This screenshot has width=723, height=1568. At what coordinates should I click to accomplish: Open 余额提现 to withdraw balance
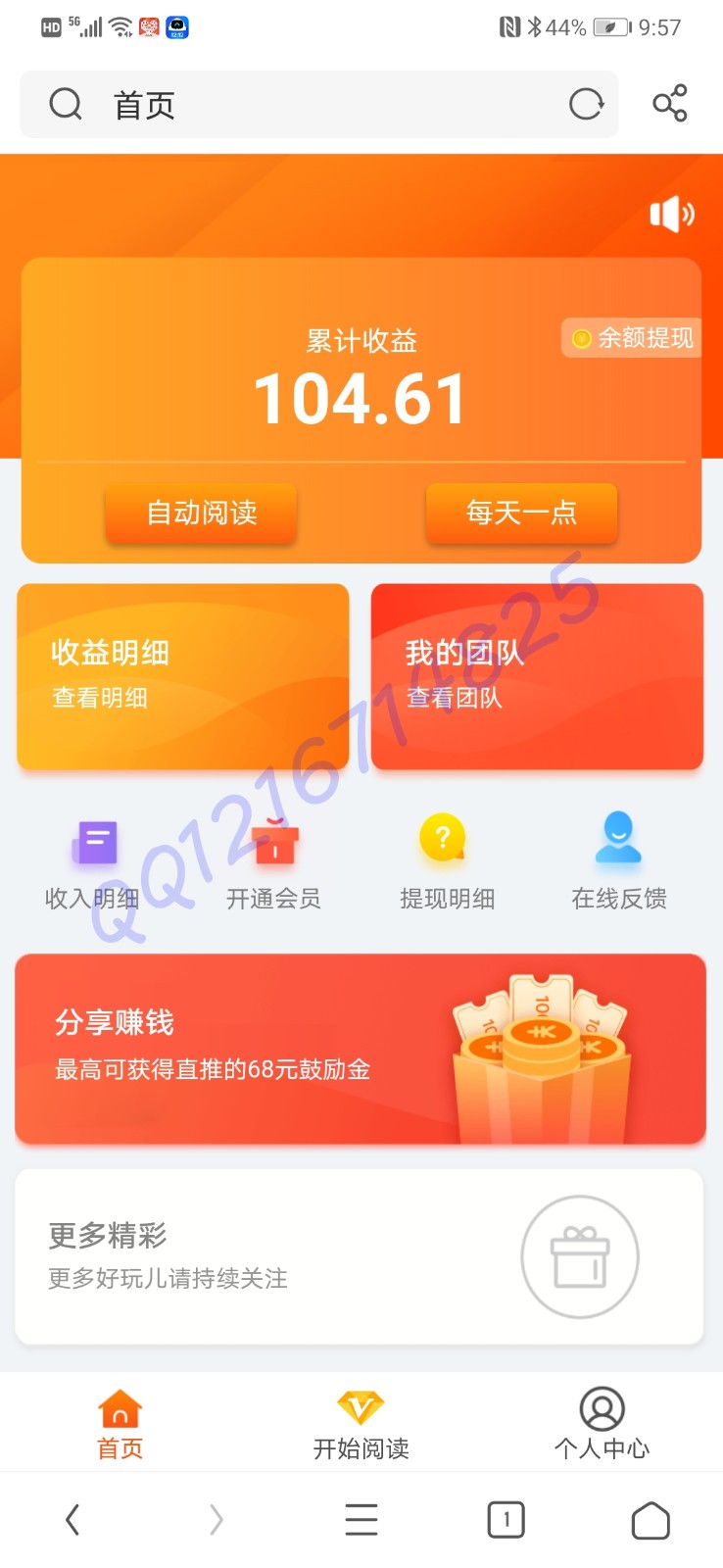[632, 338]
